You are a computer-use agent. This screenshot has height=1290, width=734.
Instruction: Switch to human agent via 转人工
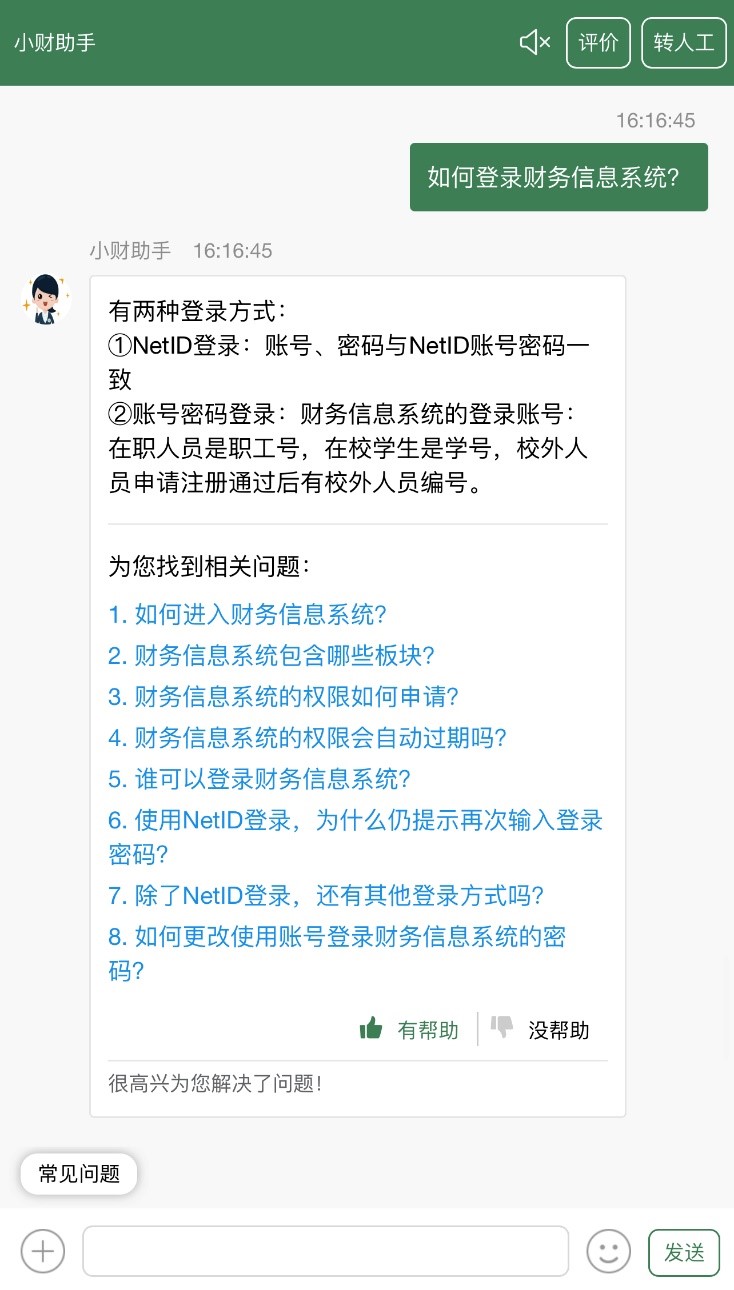click(684, 43)
